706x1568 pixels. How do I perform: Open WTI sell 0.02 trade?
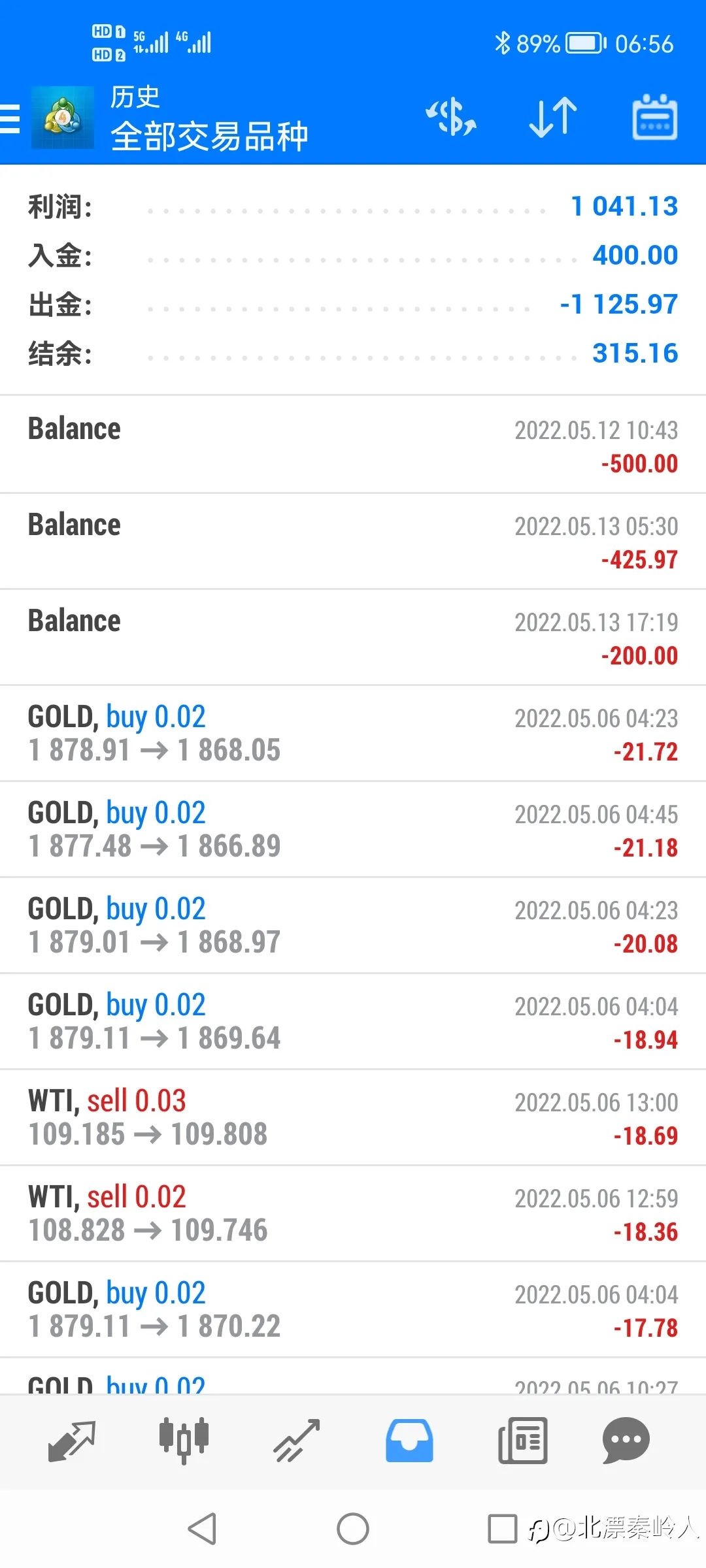353,1213
